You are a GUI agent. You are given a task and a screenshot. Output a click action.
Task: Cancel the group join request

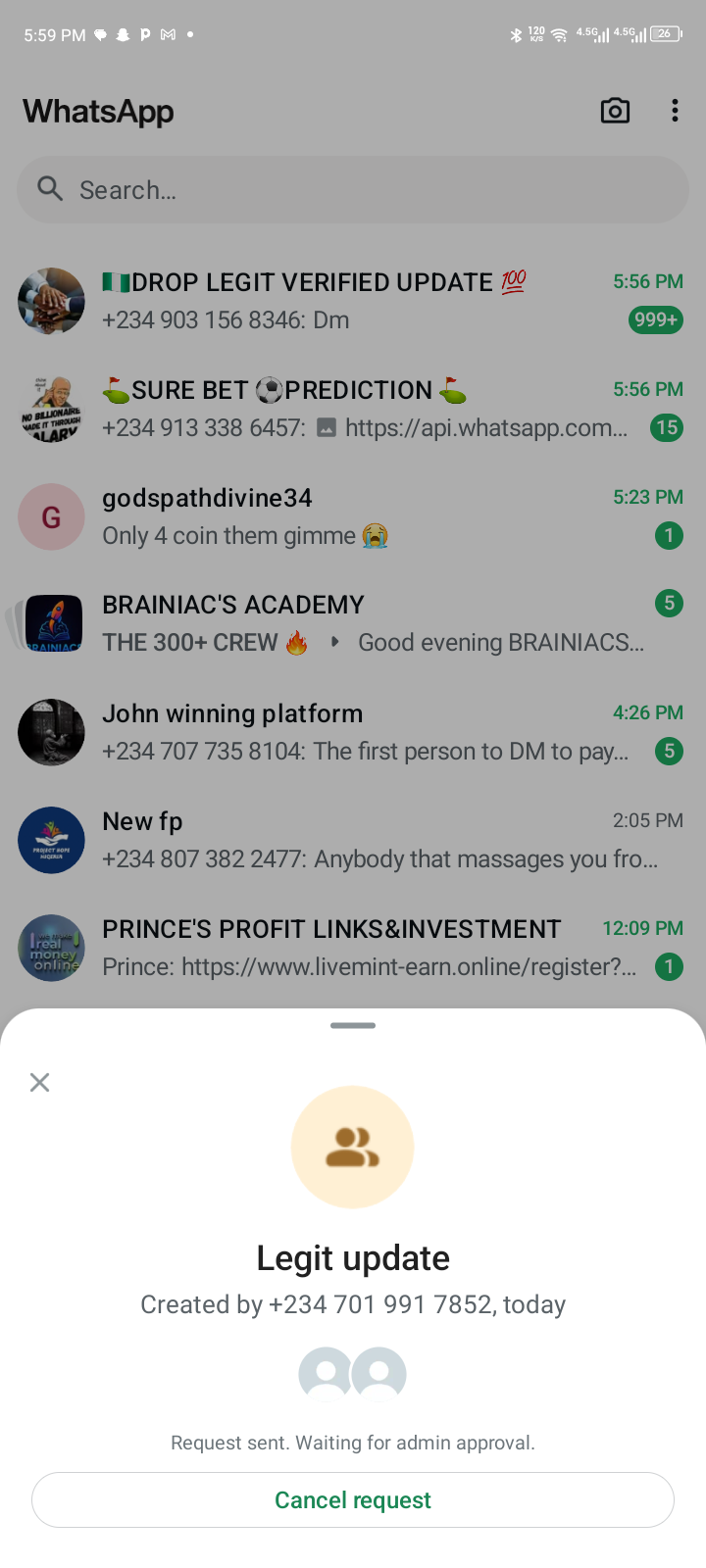pos(353,1499)
